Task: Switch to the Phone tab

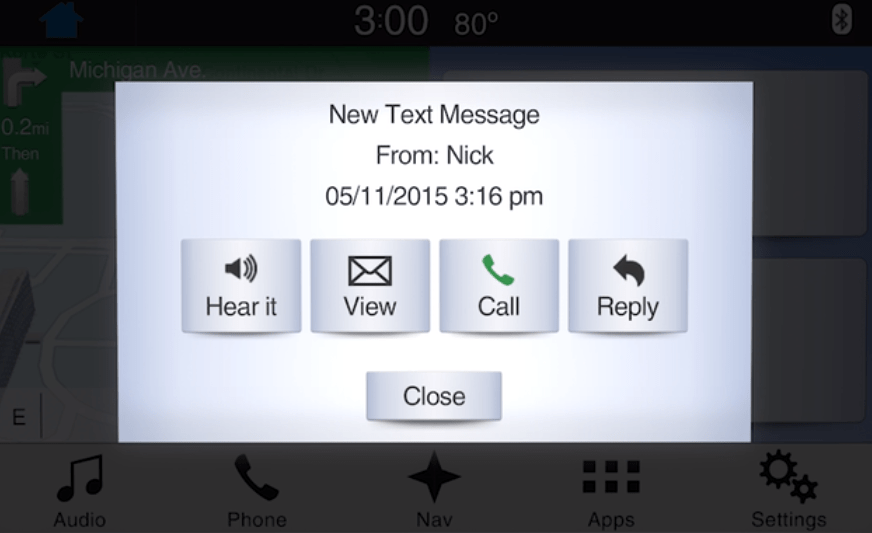Action: [257, 490]
